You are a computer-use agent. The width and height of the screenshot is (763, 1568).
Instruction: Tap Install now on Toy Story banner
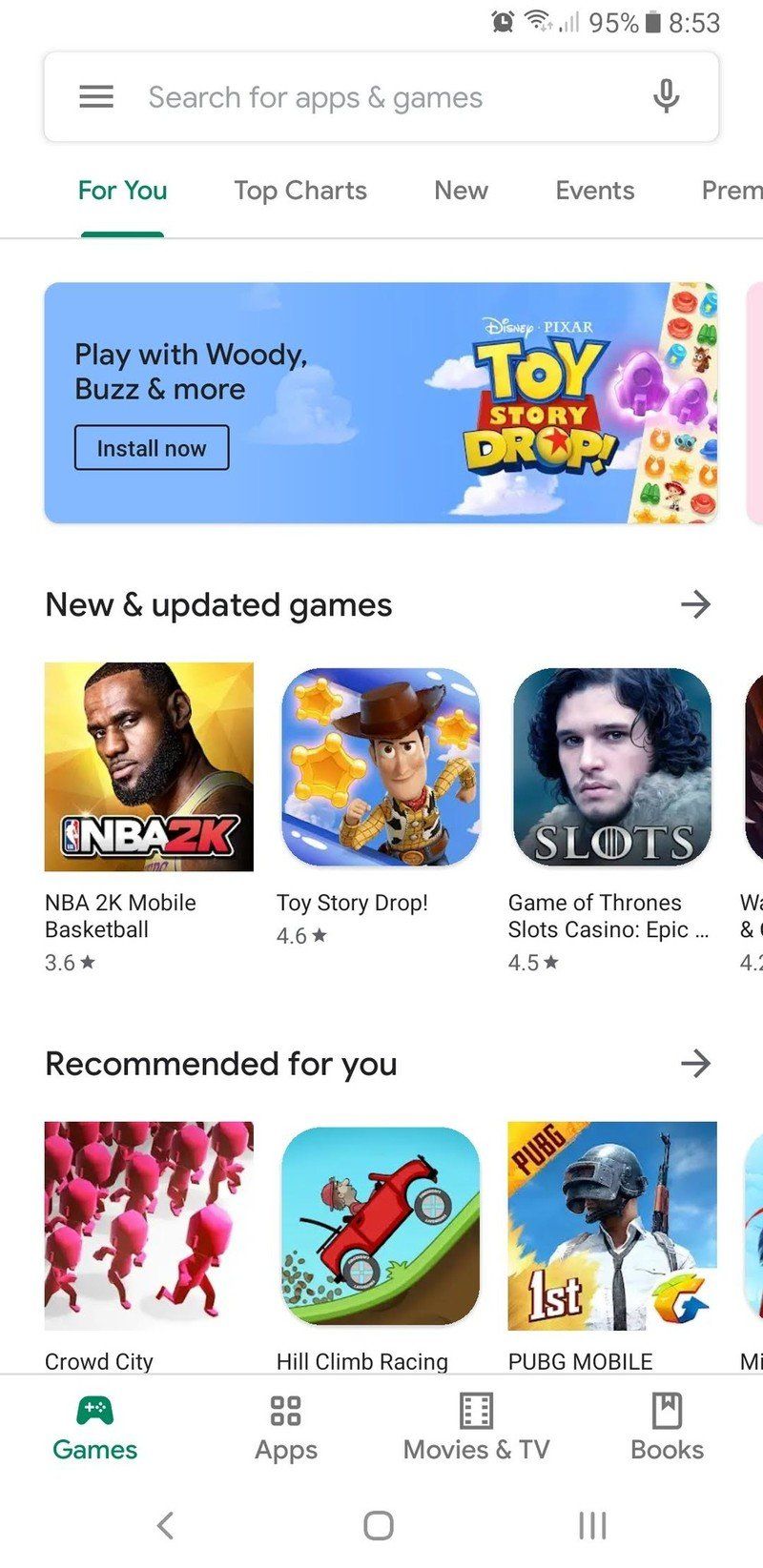click(152, 448)
